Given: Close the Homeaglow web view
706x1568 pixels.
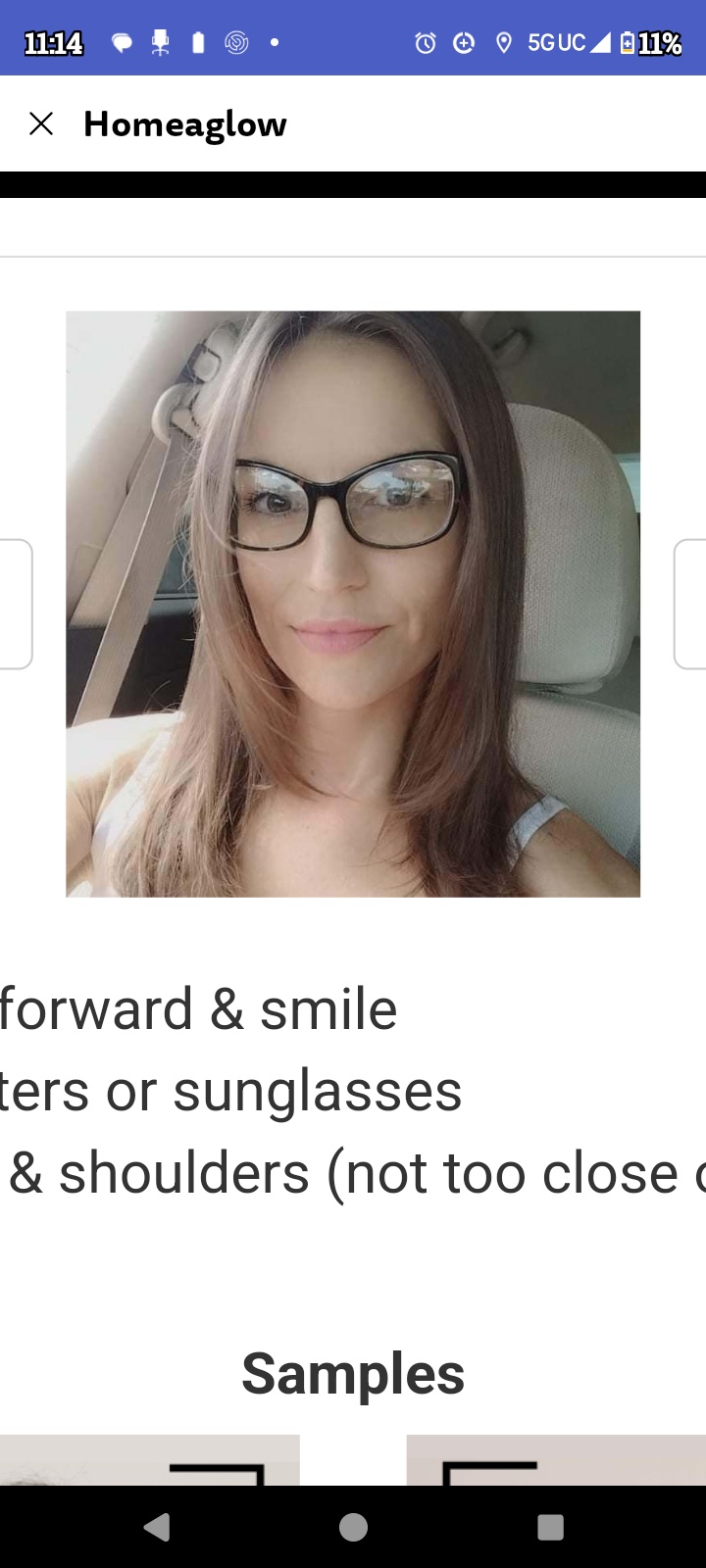Looking at the screenshot, I should pyautogui.click(x=41, y=124).
